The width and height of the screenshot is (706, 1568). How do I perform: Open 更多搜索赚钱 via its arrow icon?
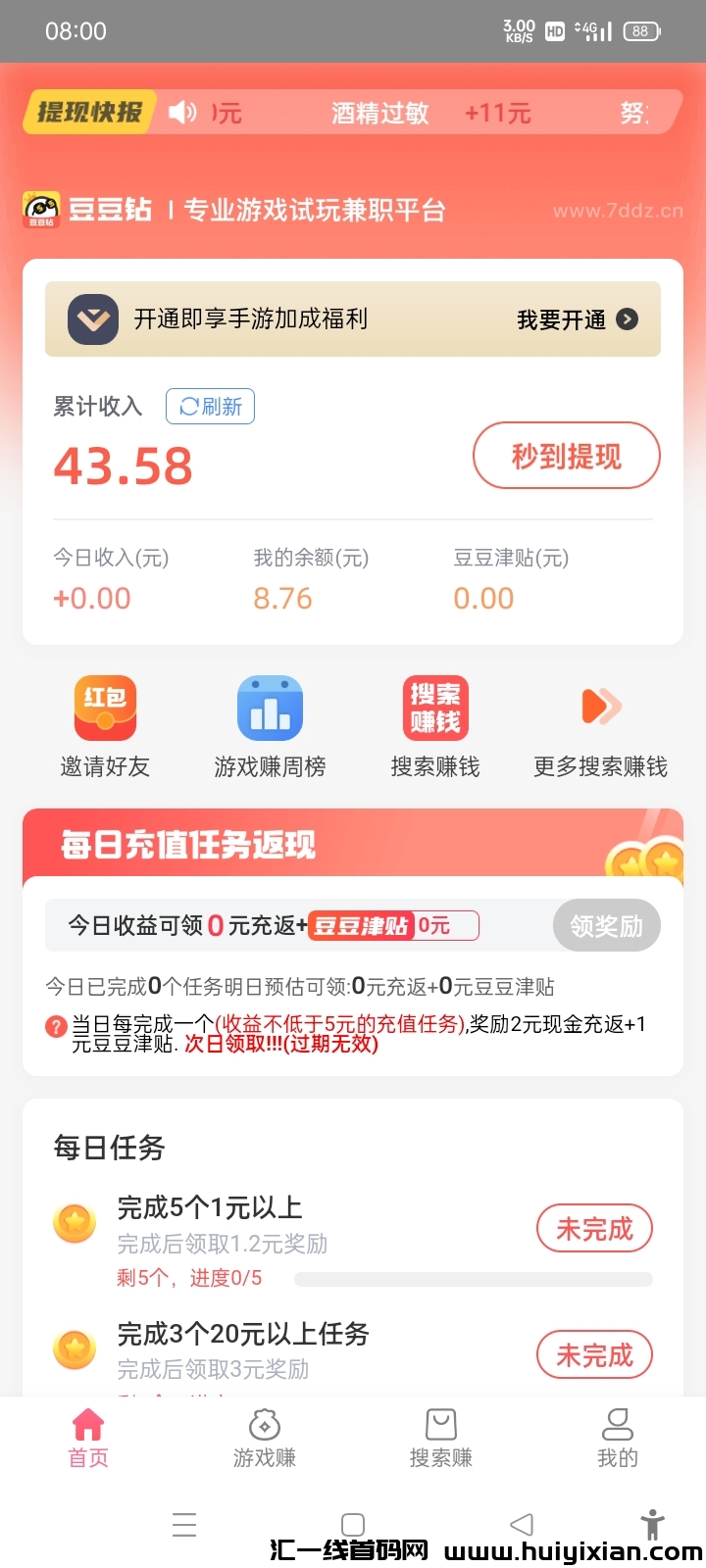tap(600, 707)
